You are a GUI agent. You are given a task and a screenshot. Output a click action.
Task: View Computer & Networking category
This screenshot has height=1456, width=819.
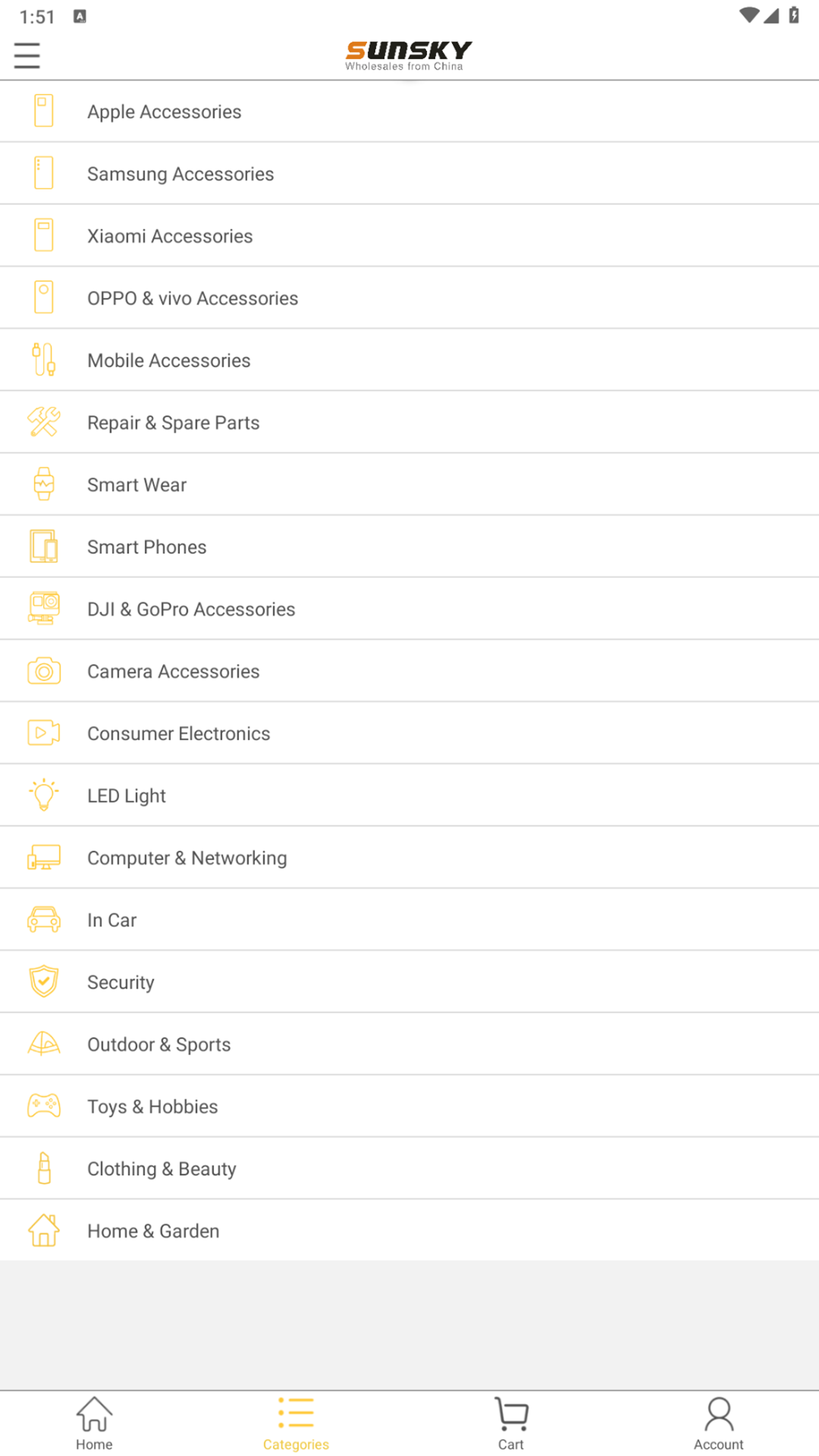click(x=187, y=858)
